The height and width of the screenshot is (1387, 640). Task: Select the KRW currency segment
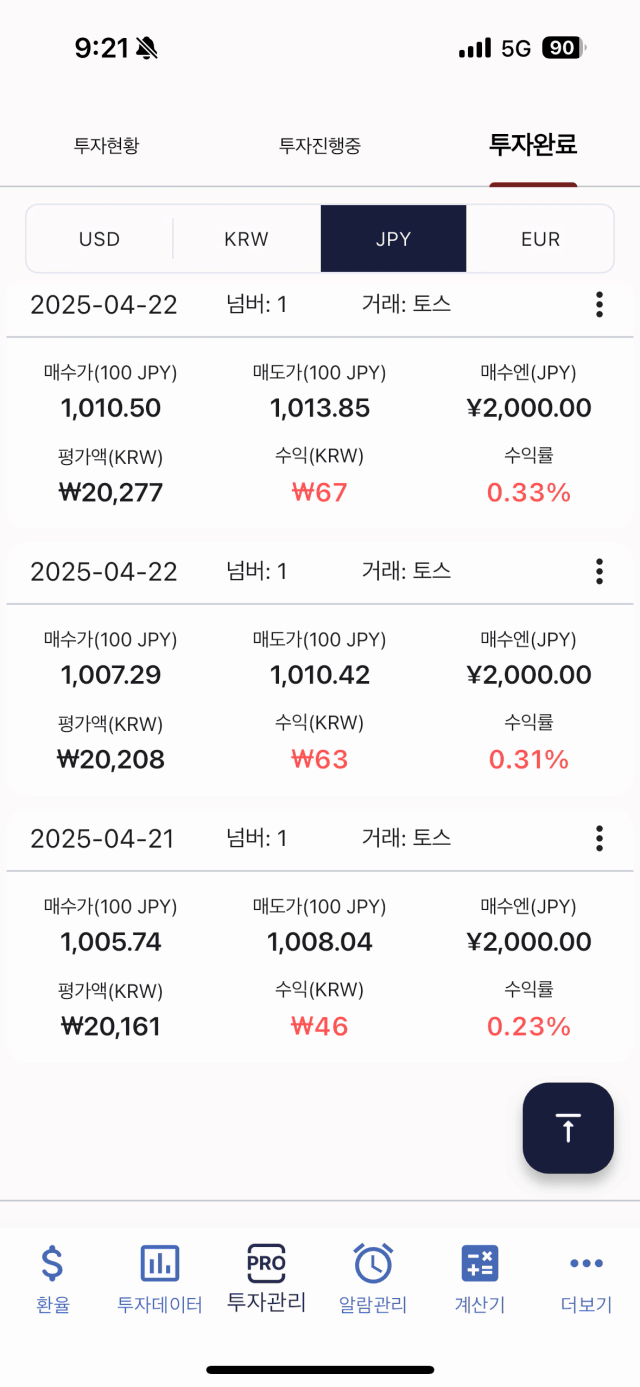click(x=246, y=239)
